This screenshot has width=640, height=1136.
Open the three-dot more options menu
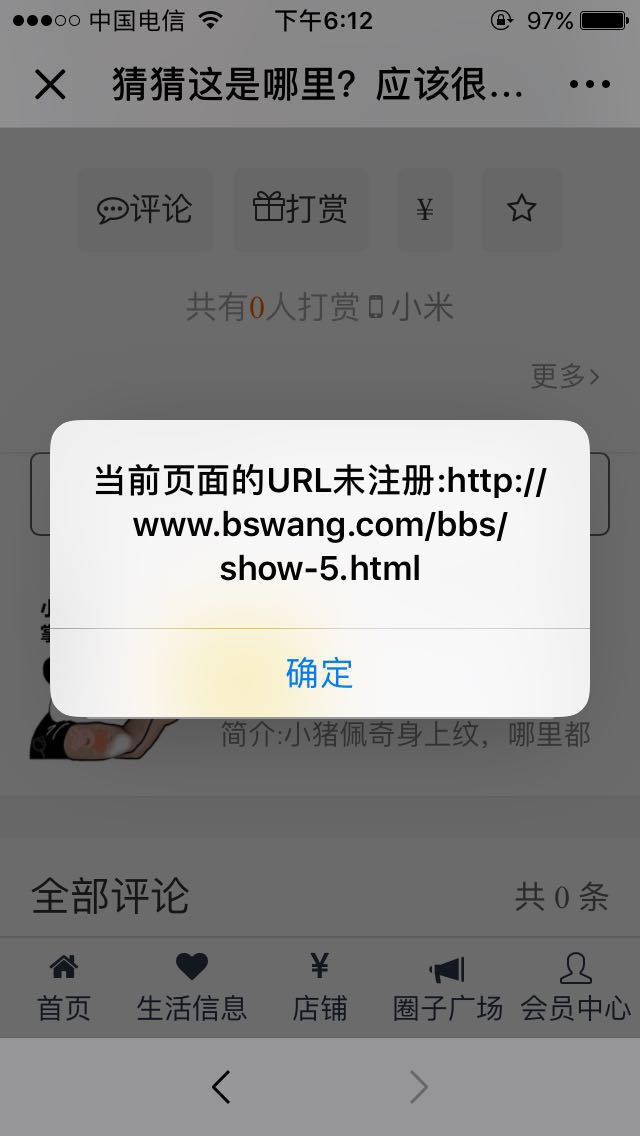click(x=589, y=85)
